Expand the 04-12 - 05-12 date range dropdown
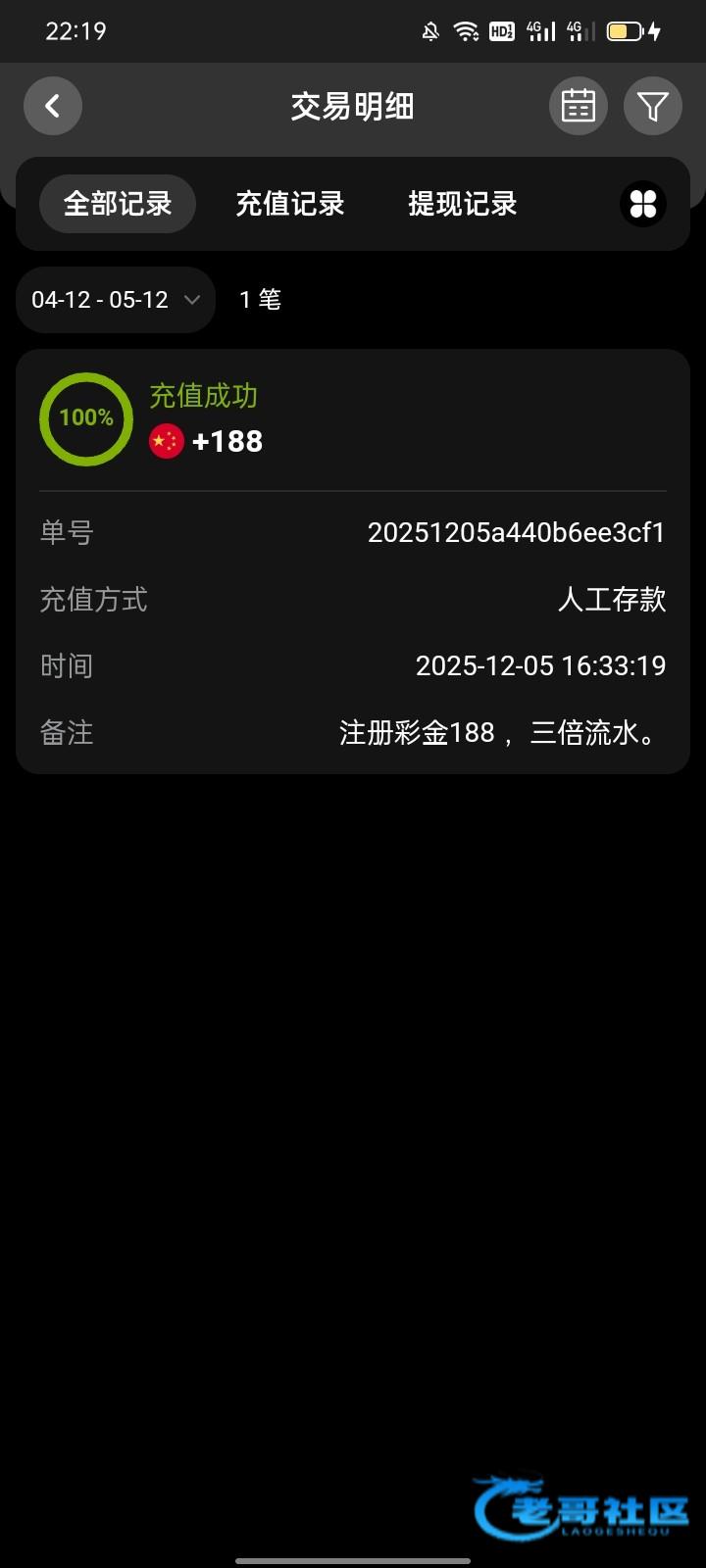This screenshot has height=1568, width=706. 116,300
